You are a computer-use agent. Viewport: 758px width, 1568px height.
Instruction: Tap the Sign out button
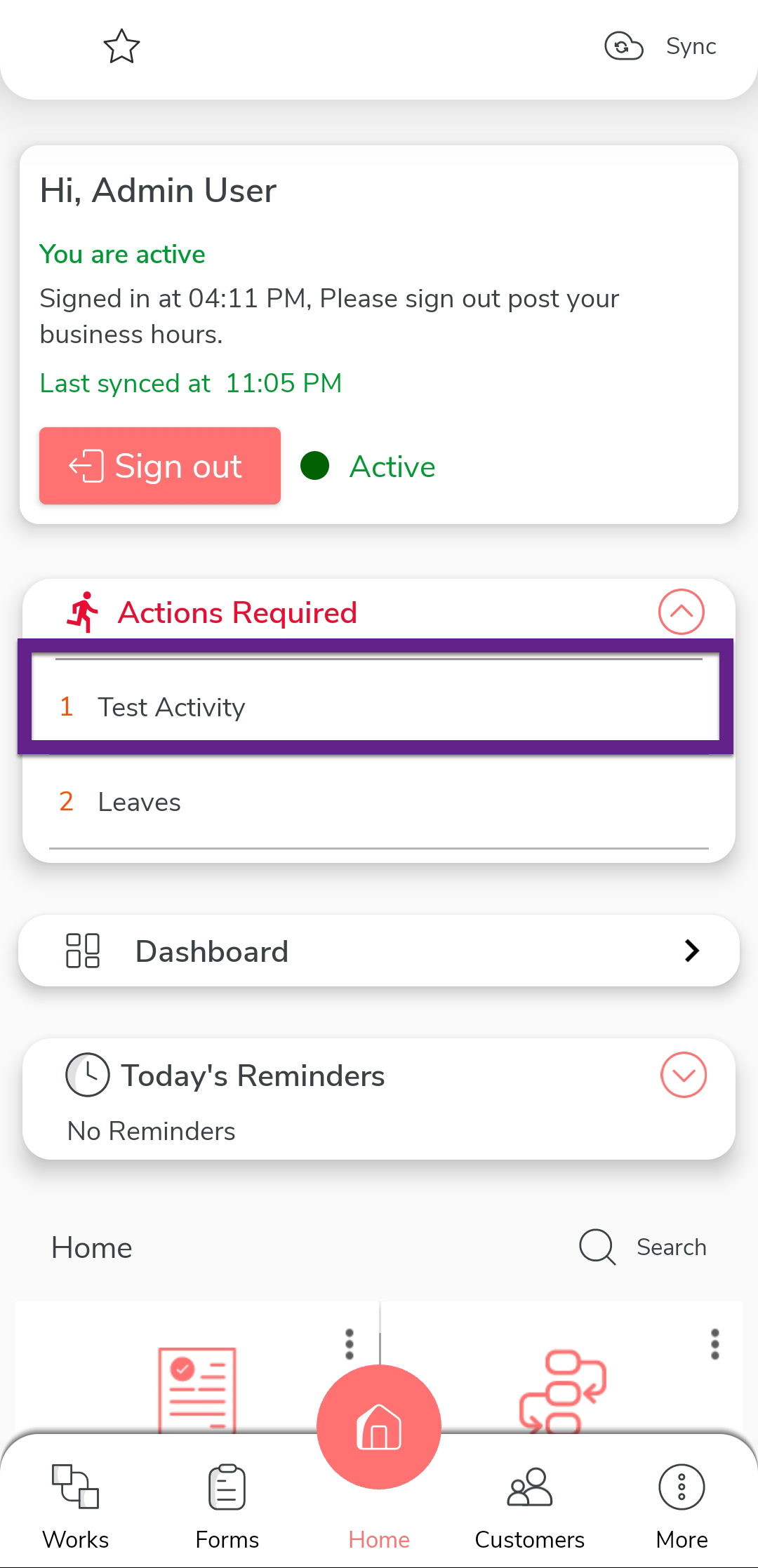click(160, 466)
